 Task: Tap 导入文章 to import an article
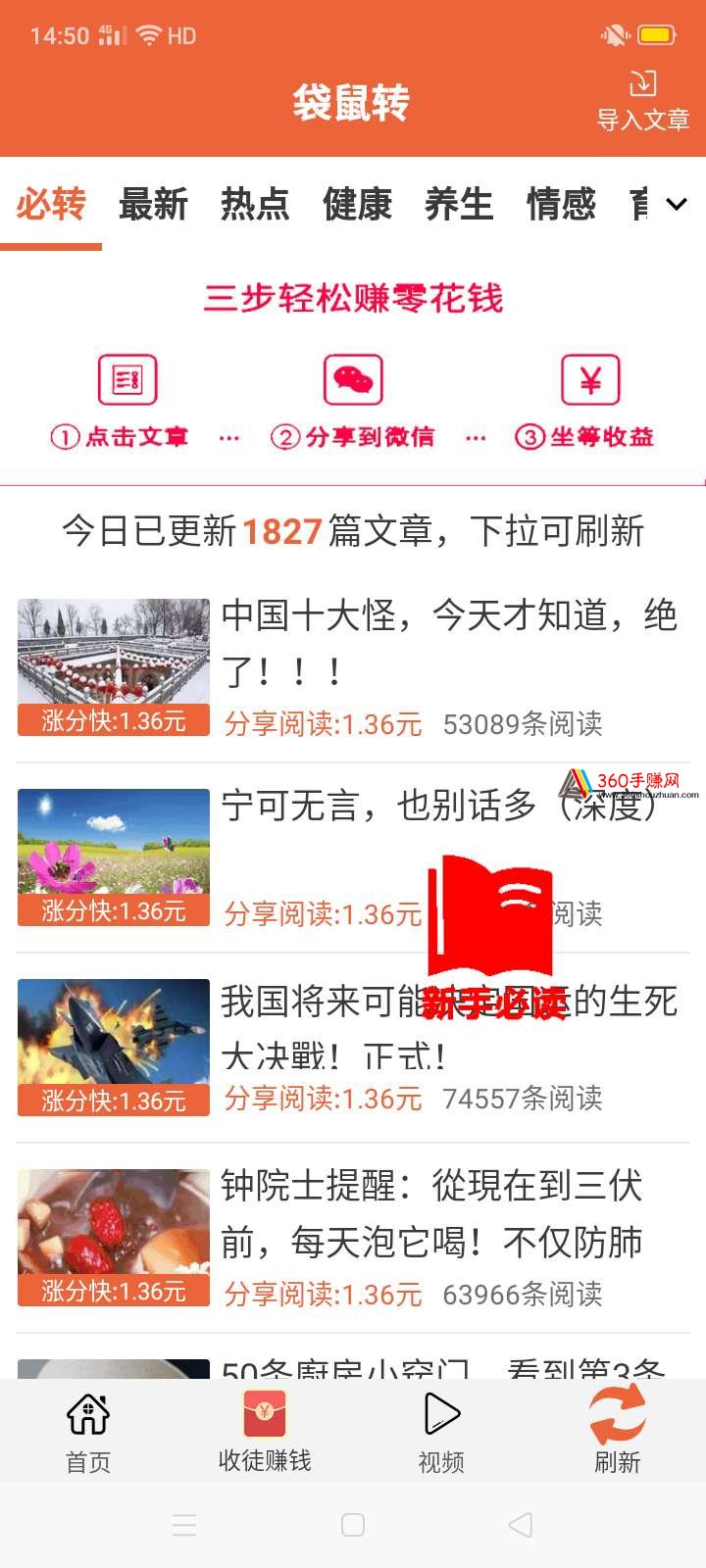pos(643,101)
